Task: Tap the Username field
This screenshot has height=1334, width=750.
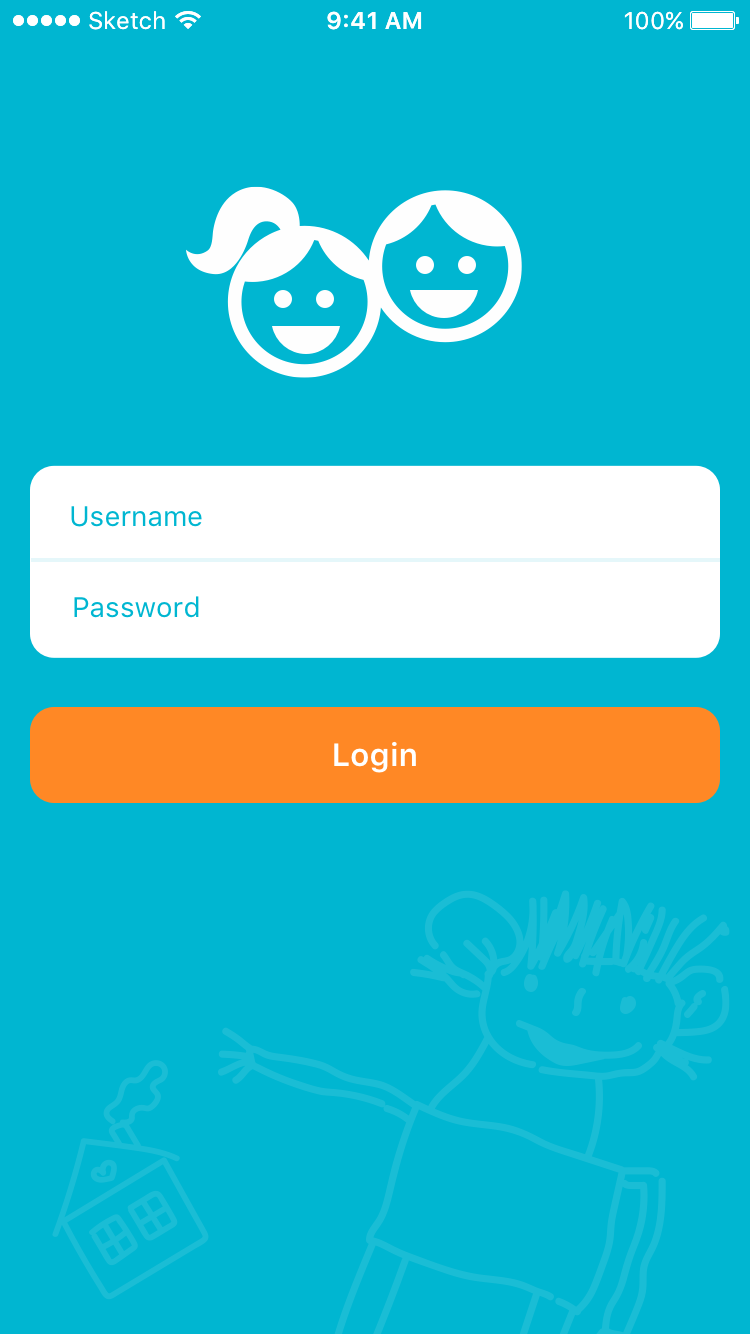Action: (x=375, y=513)
